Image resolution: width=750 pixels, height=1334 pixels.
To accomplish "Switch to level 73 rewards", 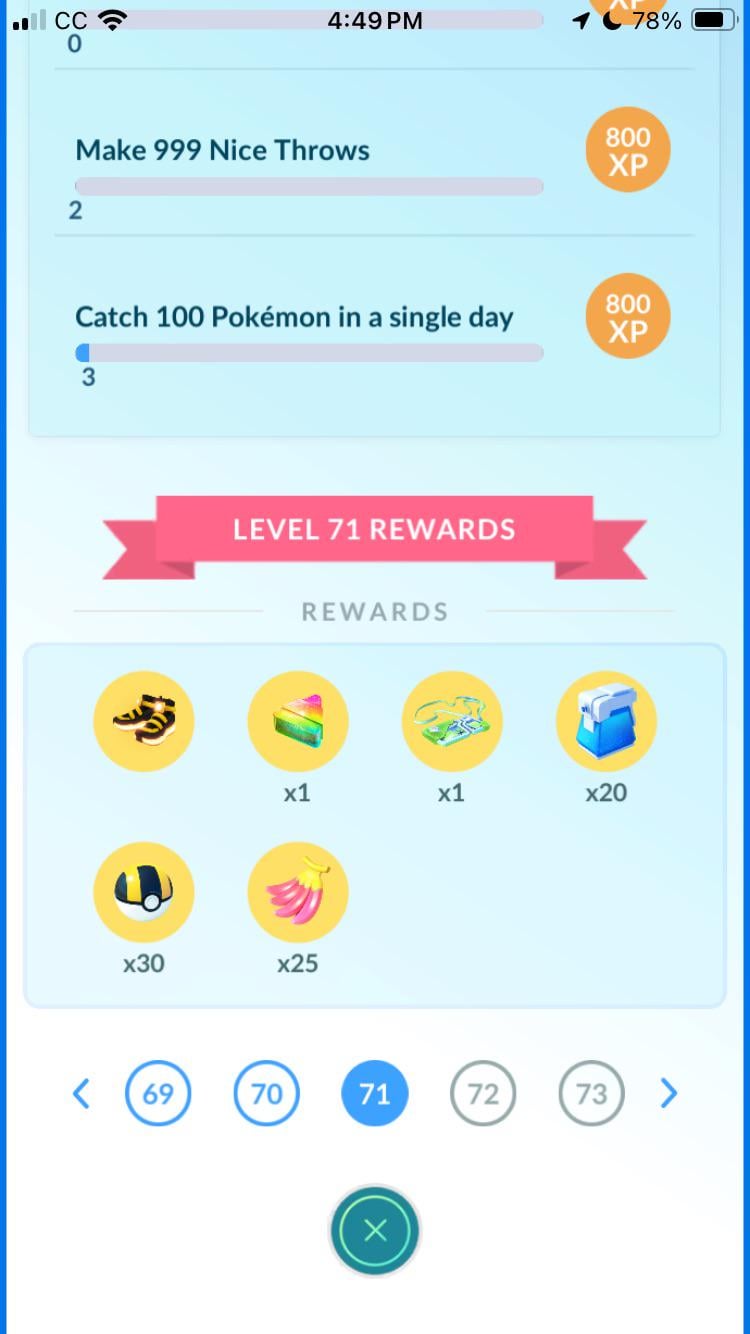I will (591, 1094).
